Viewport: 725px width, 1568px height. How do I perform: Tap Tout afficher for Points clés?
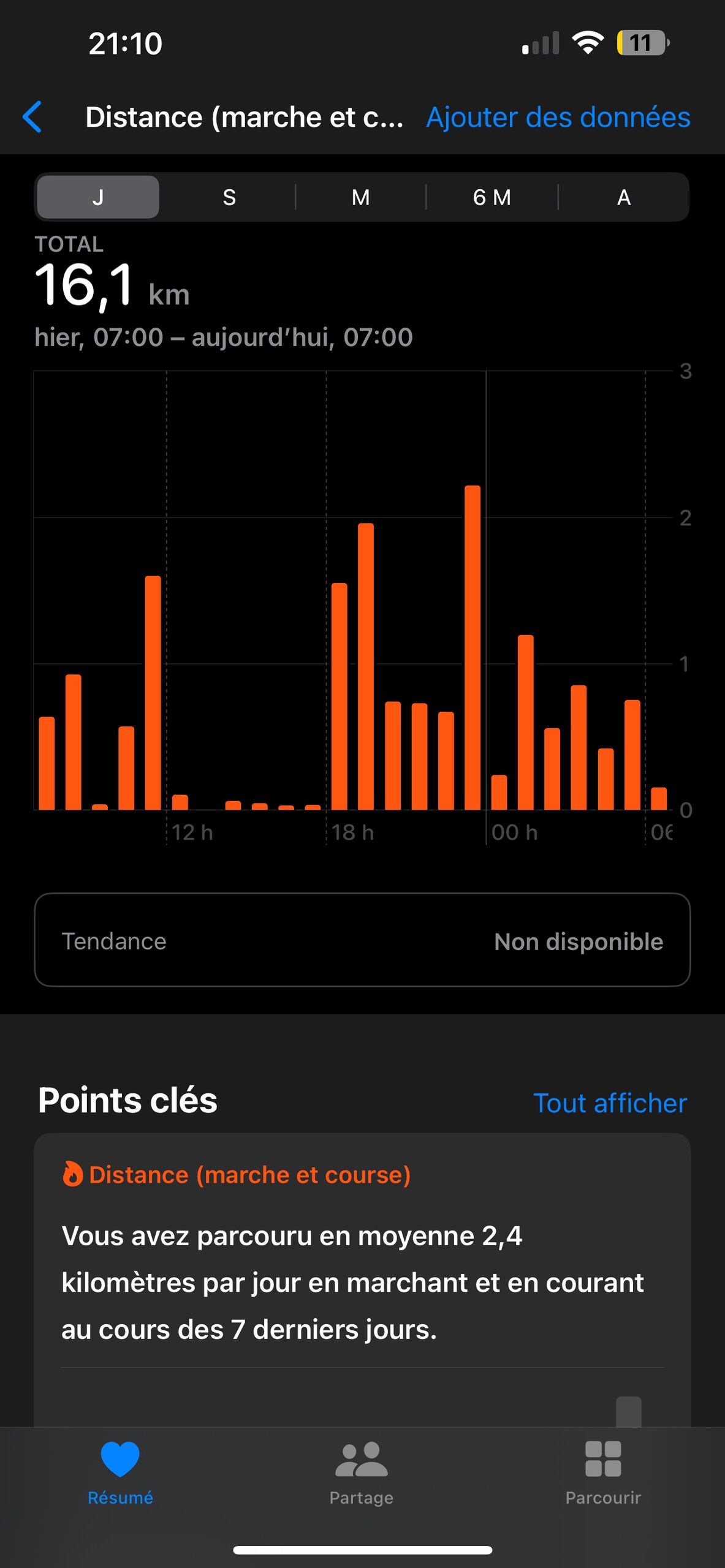(610, 1103)
